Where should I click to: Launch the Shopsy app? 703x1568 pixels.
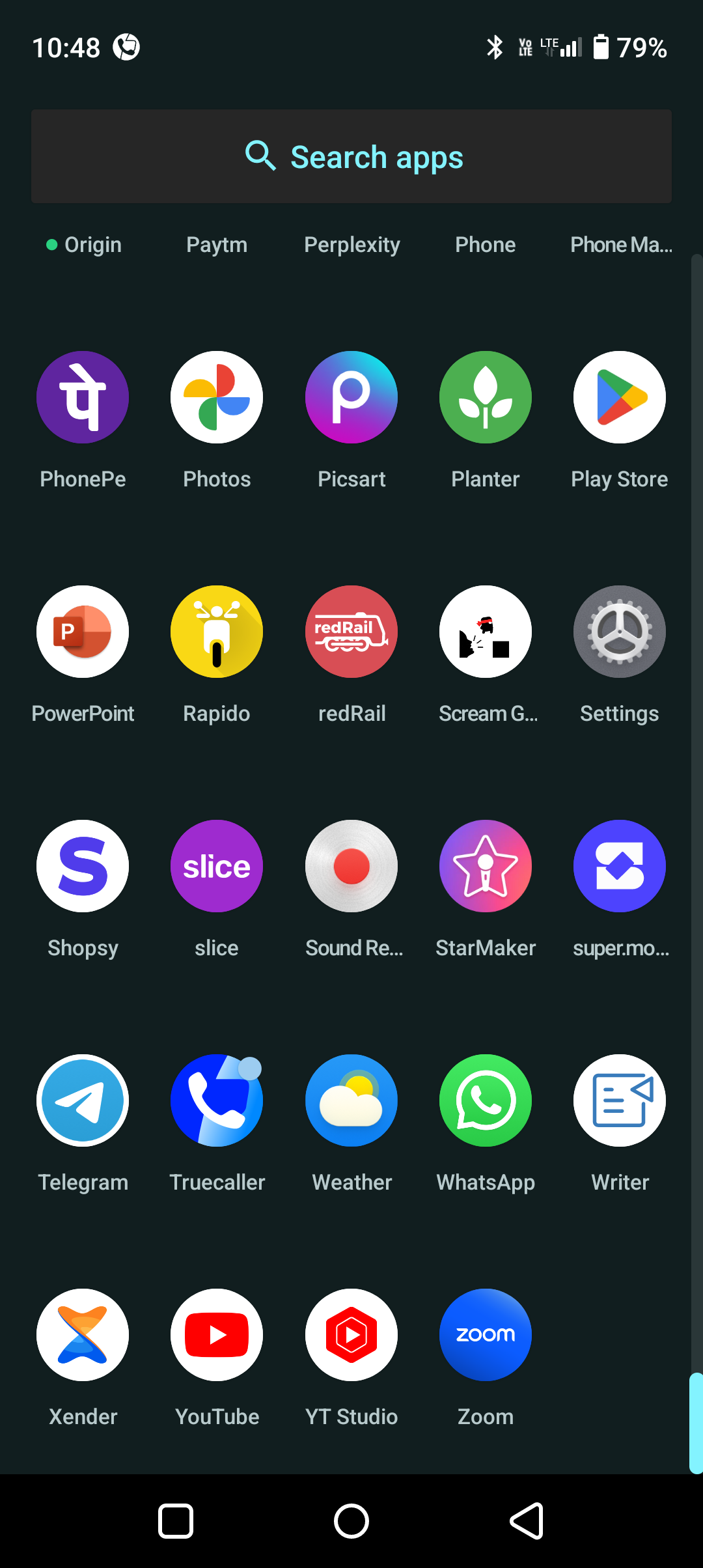point(83,866)
